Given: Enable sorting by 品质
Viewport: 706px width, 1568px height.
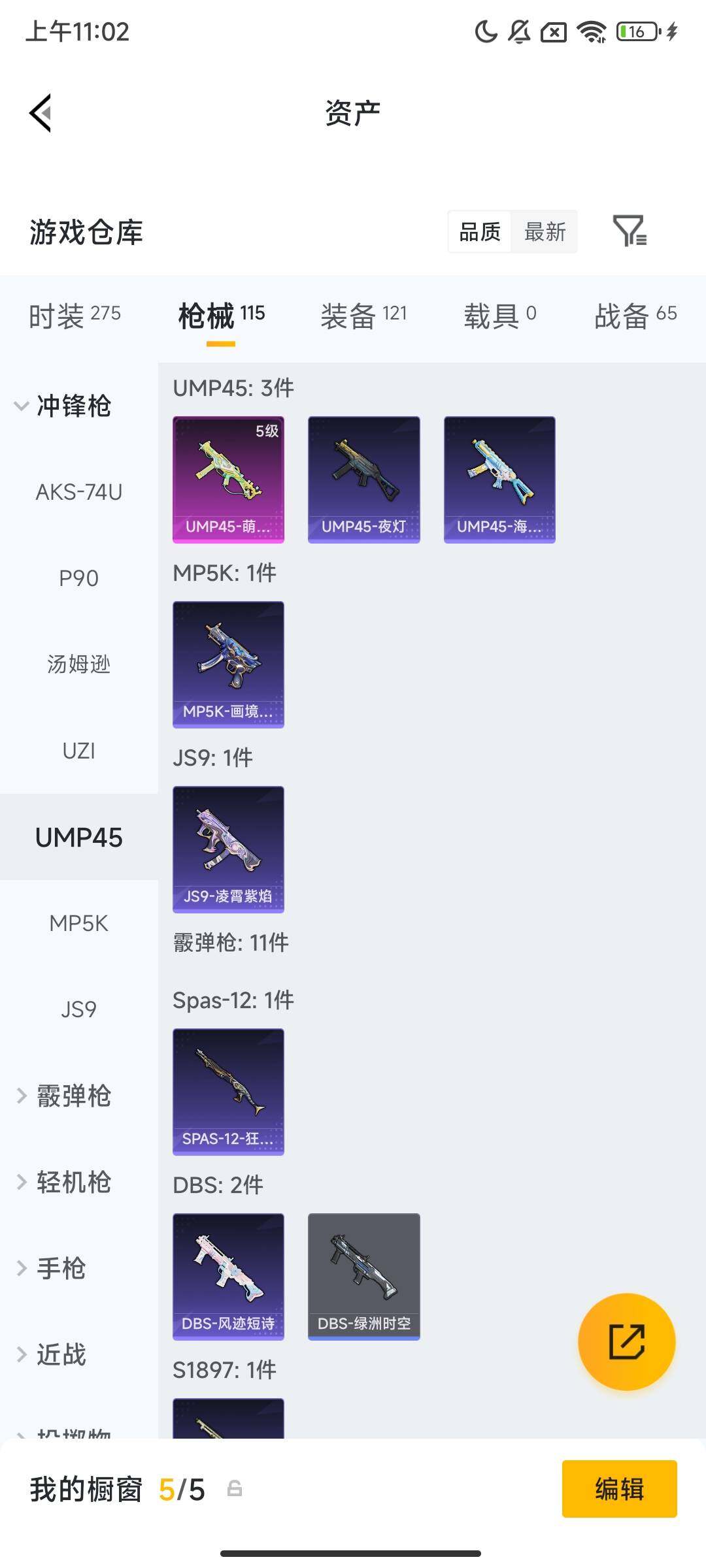Looking at the screenshot, I should (x=480, y=232).
